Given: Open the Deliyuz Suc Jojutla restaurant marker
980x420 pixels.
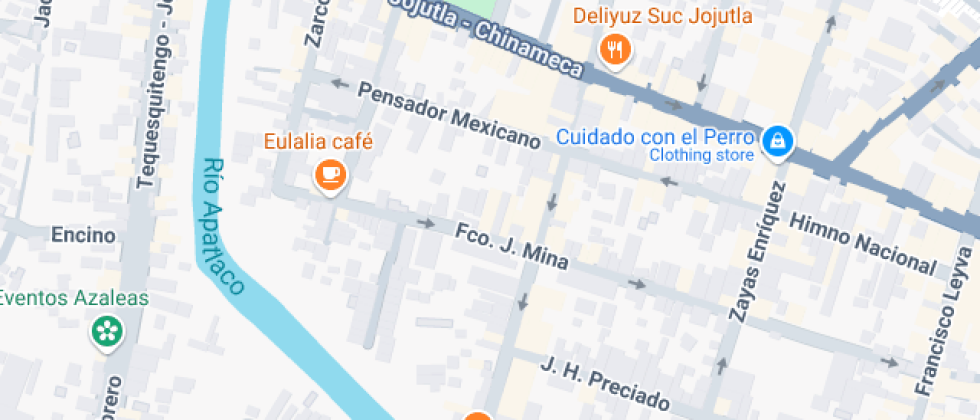Looking at the screenshot, I should pos(615,49).
